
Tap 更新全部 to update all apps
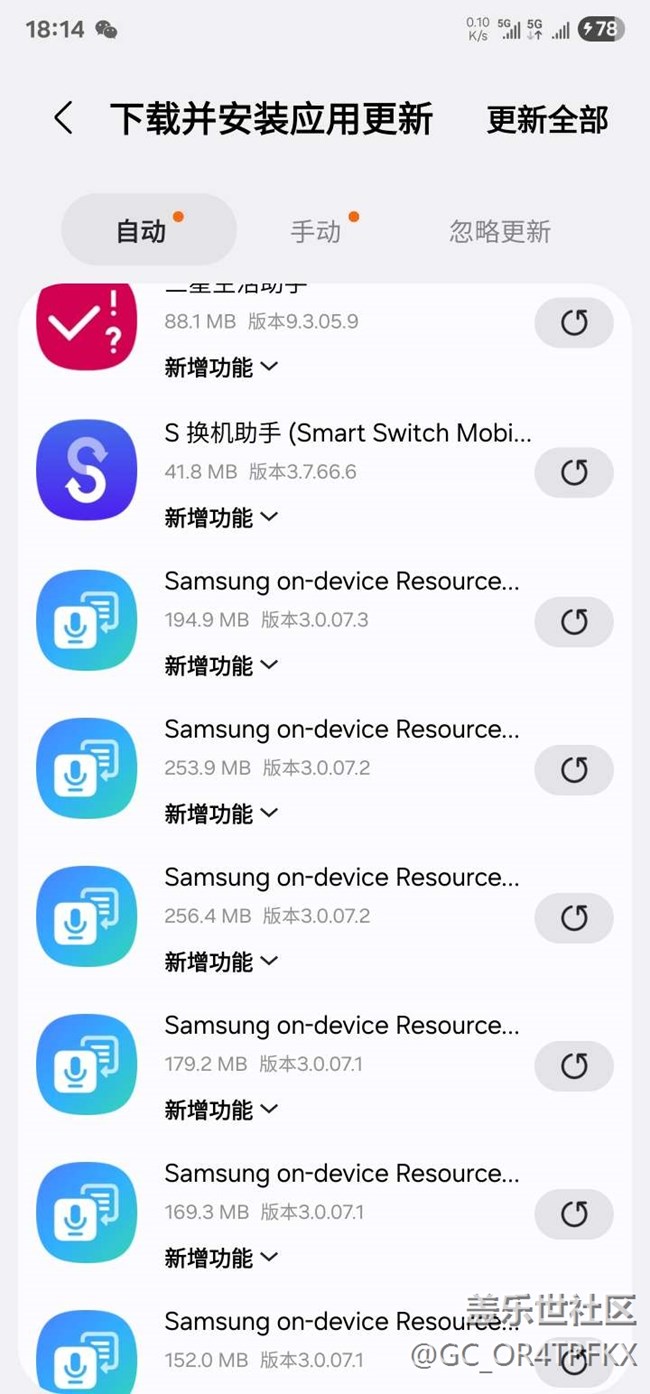[x=547, y=120]
